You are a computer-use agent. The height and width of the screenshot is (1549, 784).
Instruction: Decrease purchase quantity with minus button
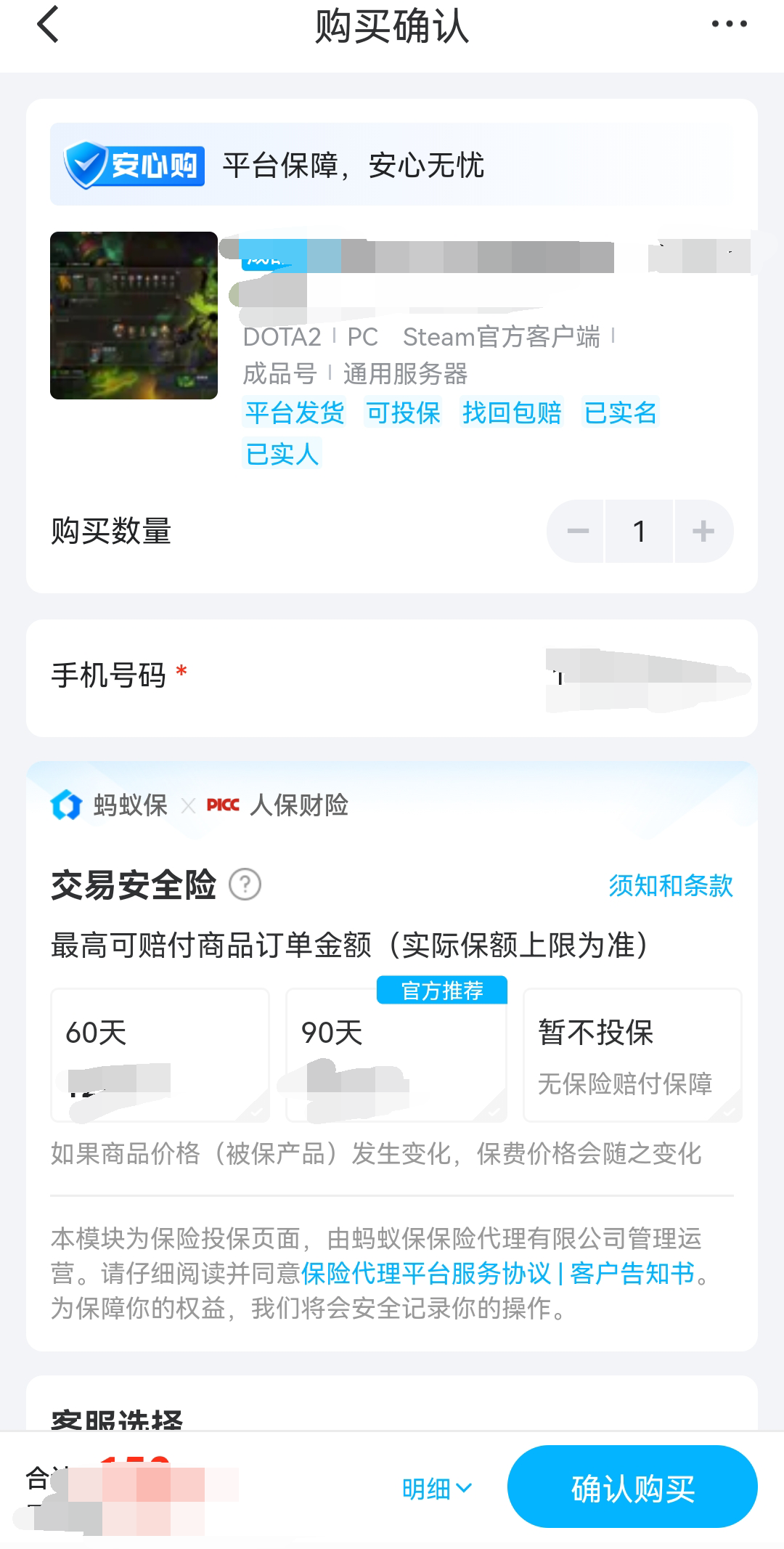(x=577, y=531)
